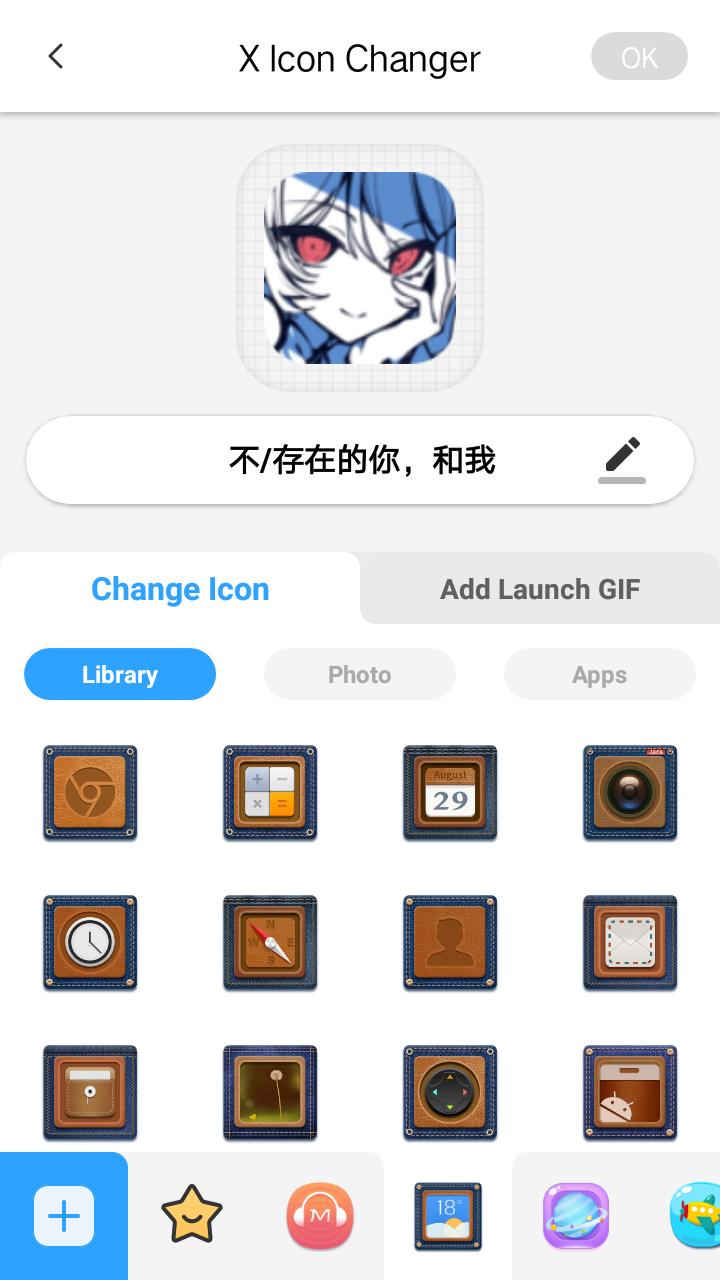Viewport: 720px width, 1280px height.
Task: Pick the denim Chrome icon
Action: [x=90, y=793]
